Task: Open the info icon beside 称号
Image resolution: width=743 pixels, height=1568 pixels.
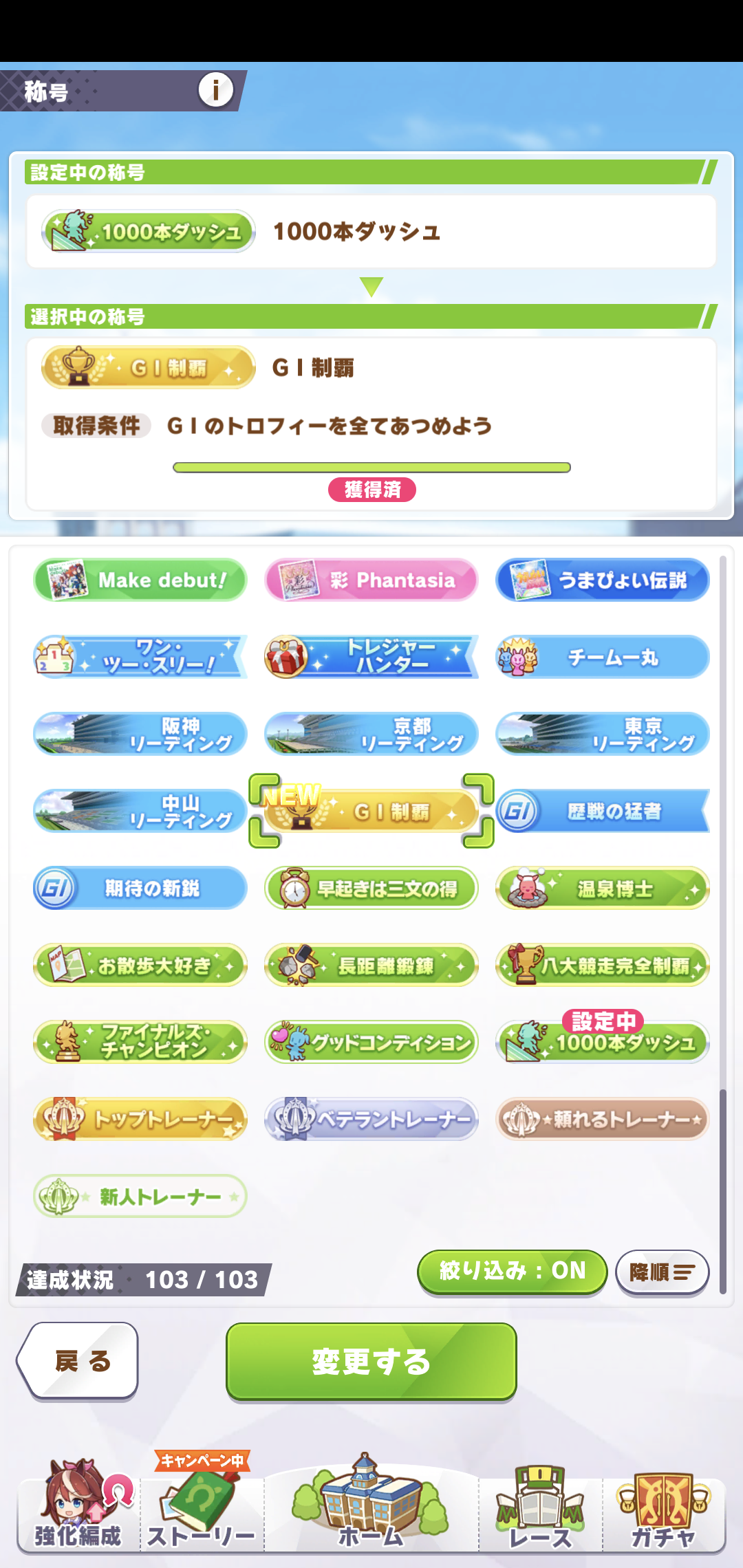Action: coord(215,90)
